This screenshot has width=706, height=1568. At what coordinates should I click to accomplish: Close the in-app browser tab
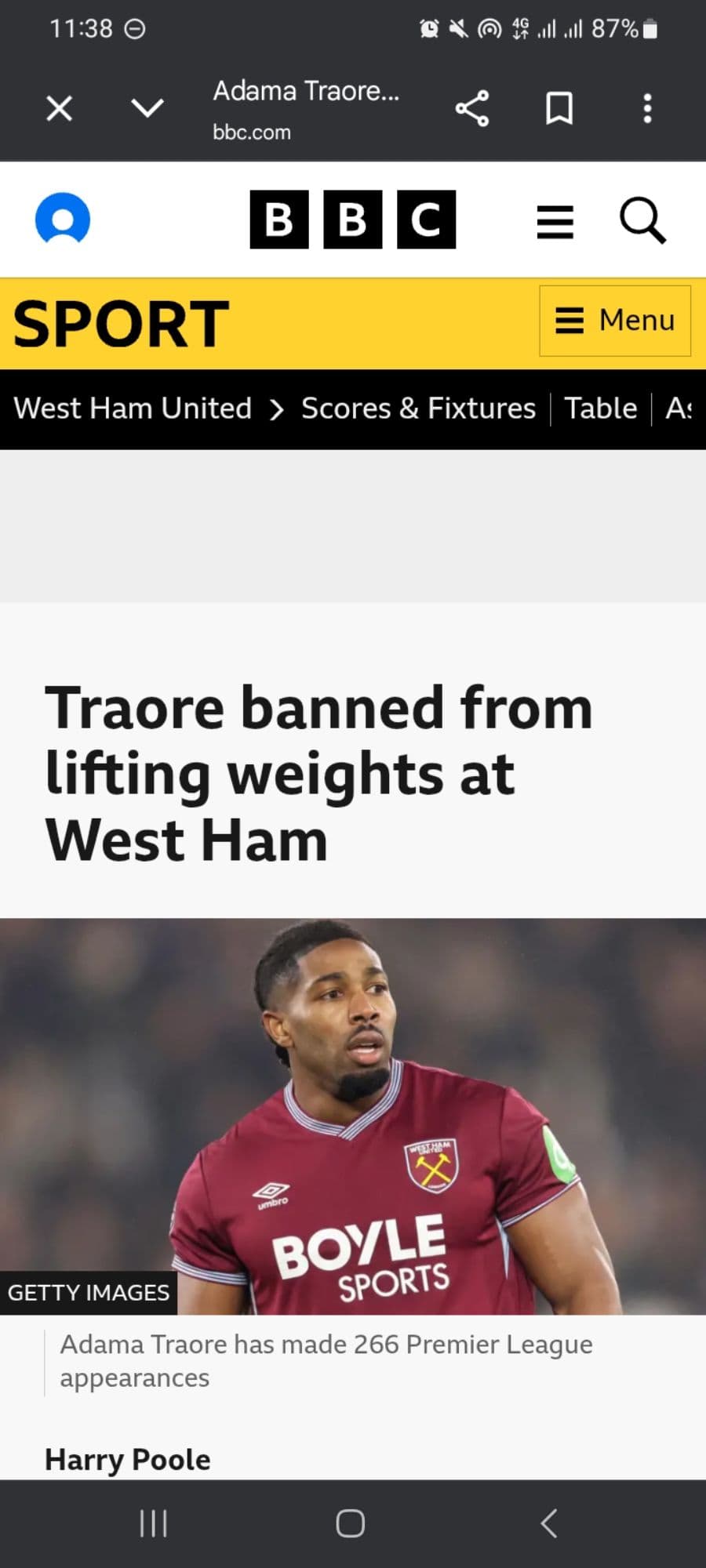coord(60,108)
